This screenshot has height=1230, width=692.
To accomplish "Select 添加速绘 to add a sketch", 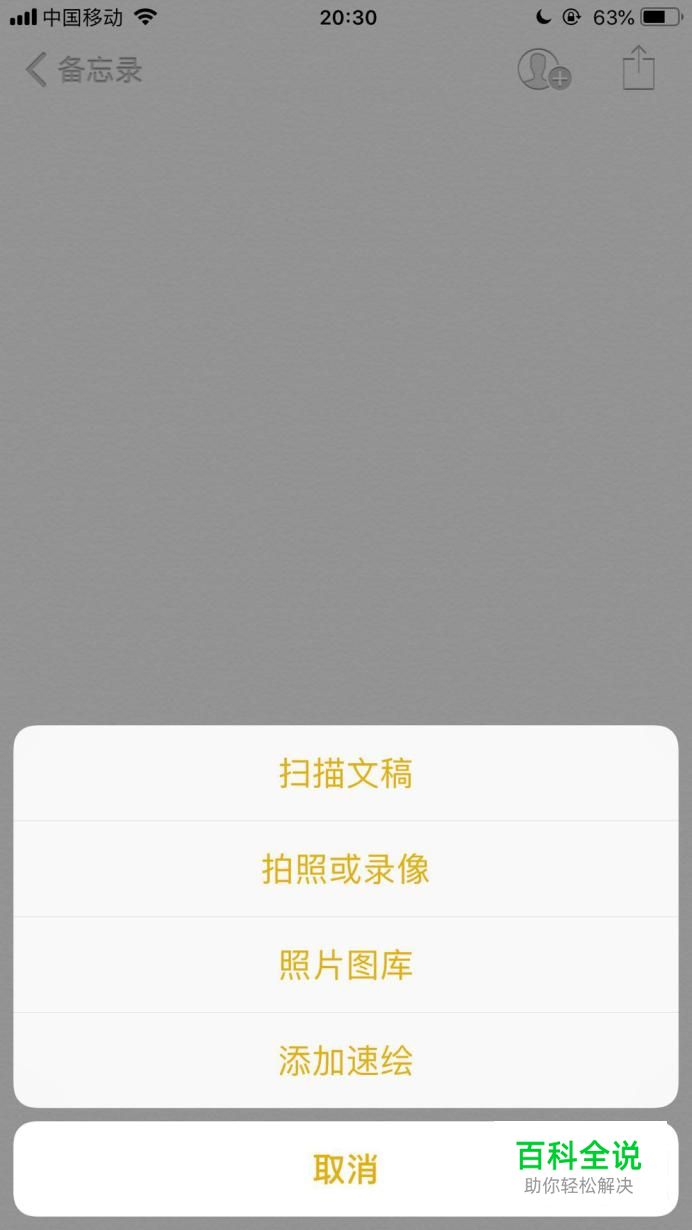I will (x=346, y=1060).
